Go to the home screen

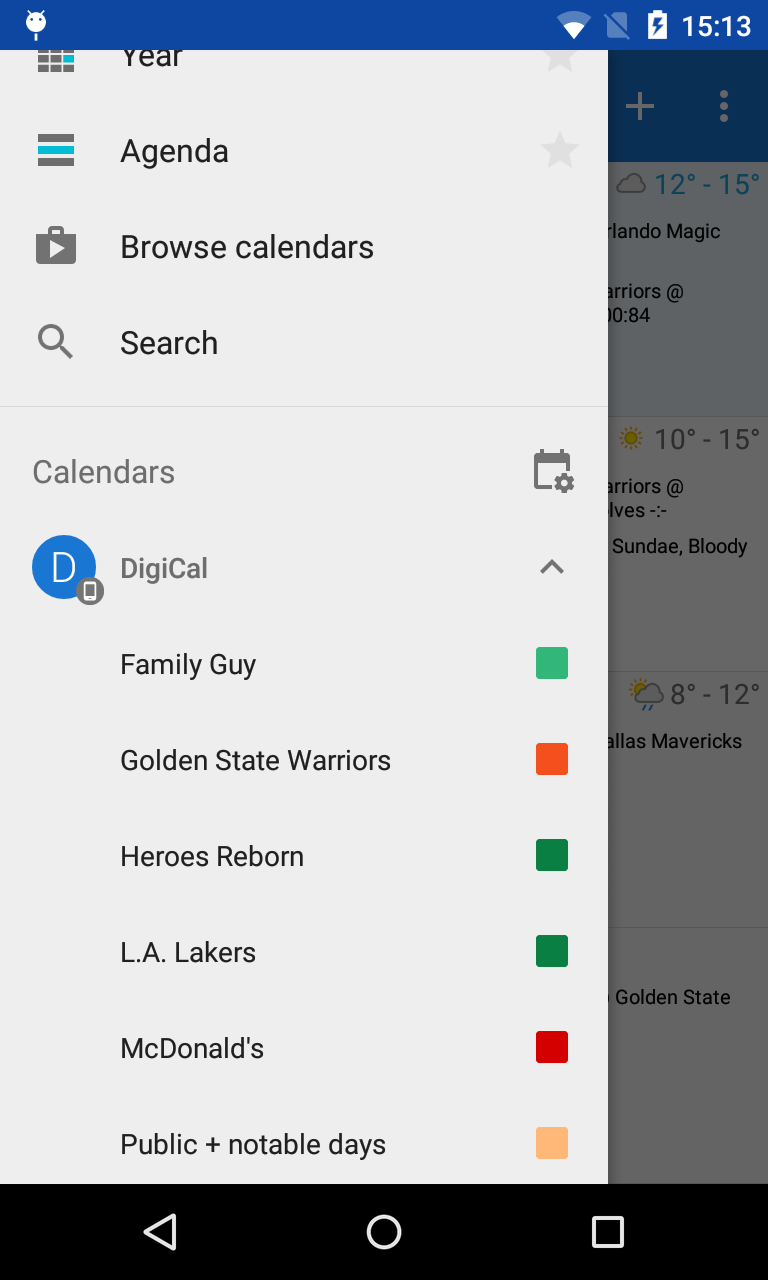pyautogui.click(x=384, y=1232)
